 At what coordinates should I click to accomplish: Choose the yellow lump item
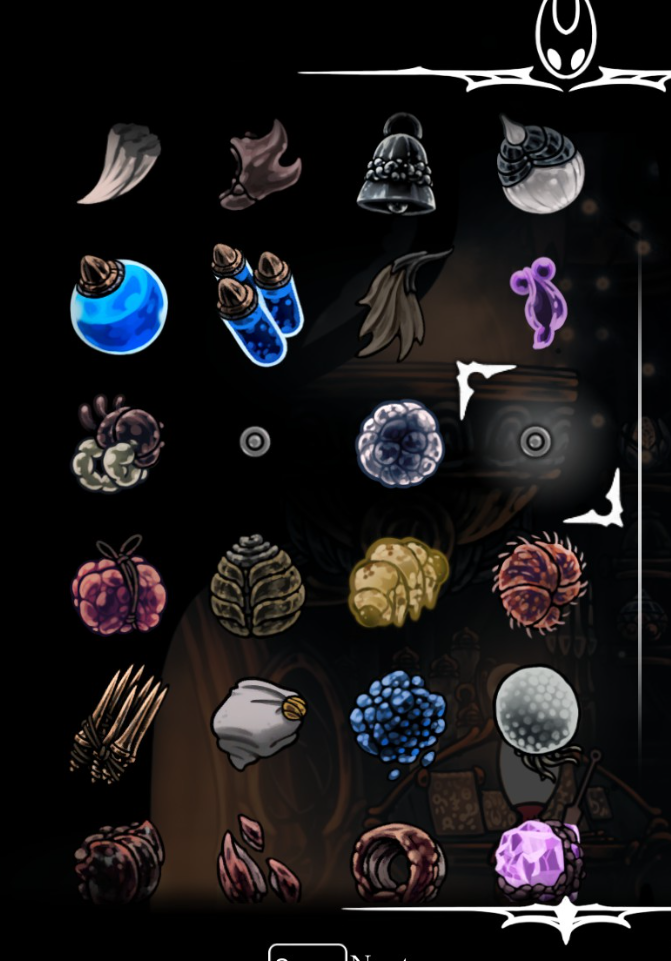[x=397, y=582]
